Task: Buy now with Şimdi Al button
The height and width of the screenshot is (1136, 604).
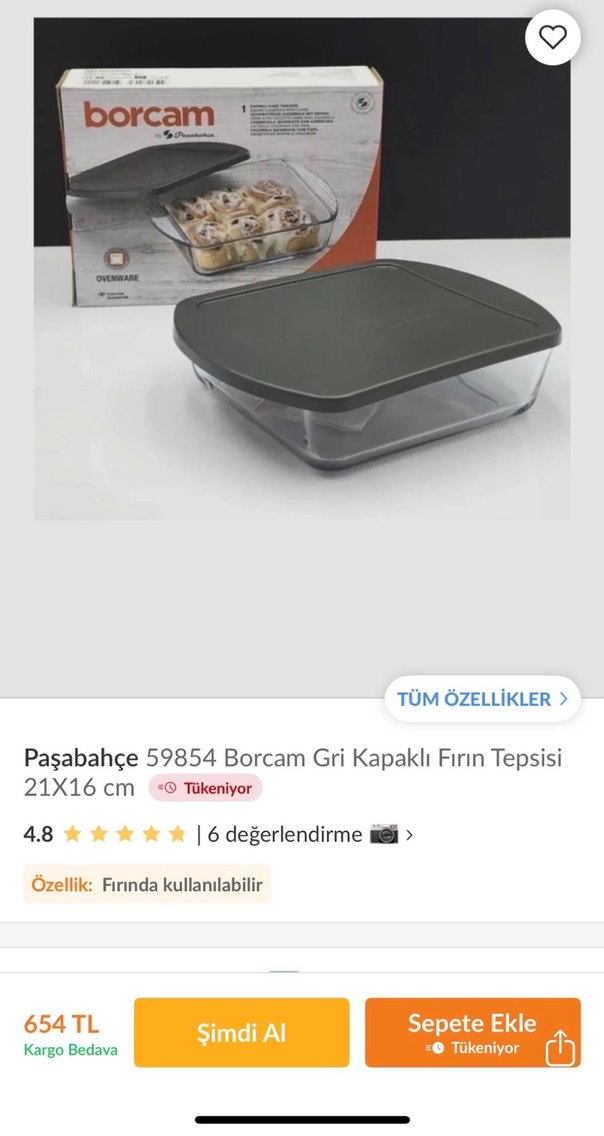Action: coord(241,1033)
